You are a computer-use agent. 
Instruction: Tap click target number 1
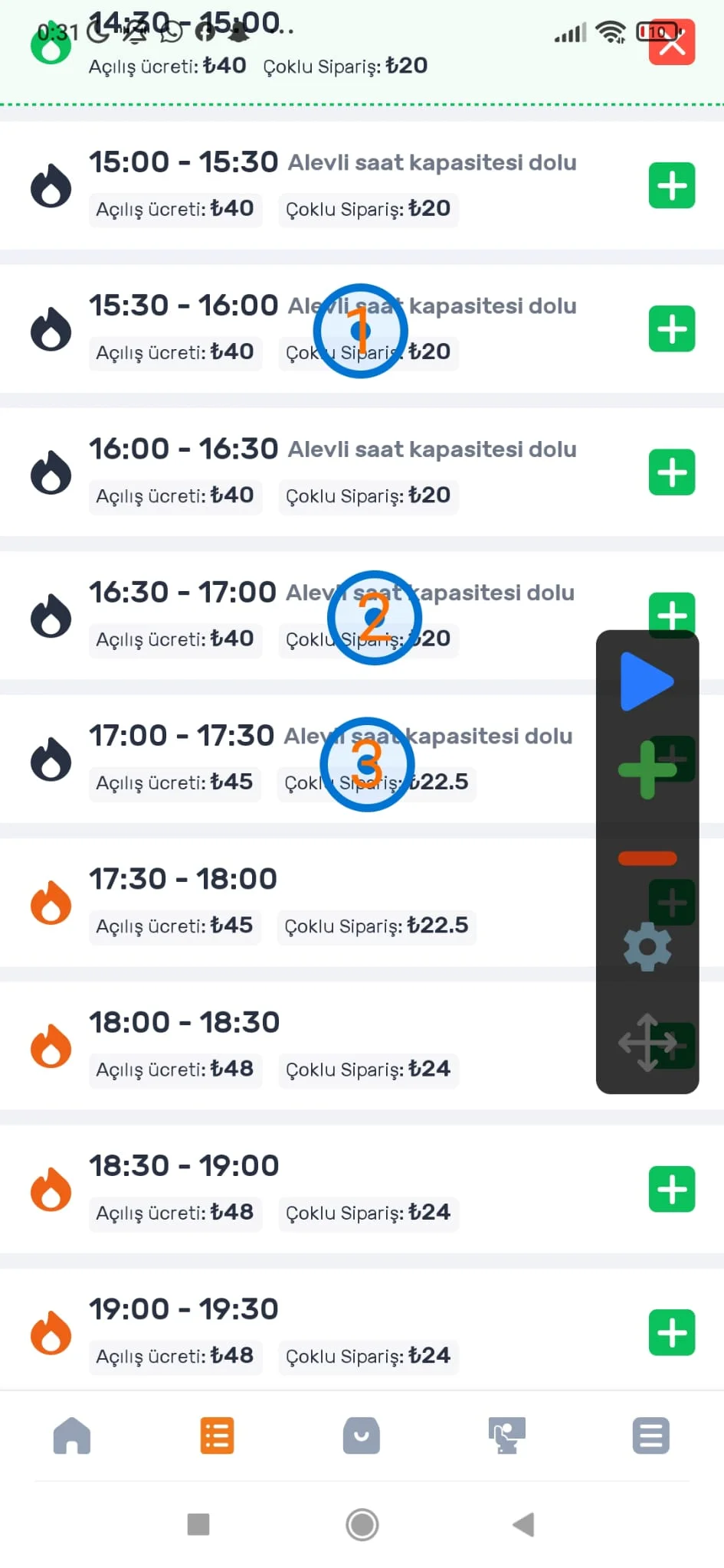pos(360,331)
